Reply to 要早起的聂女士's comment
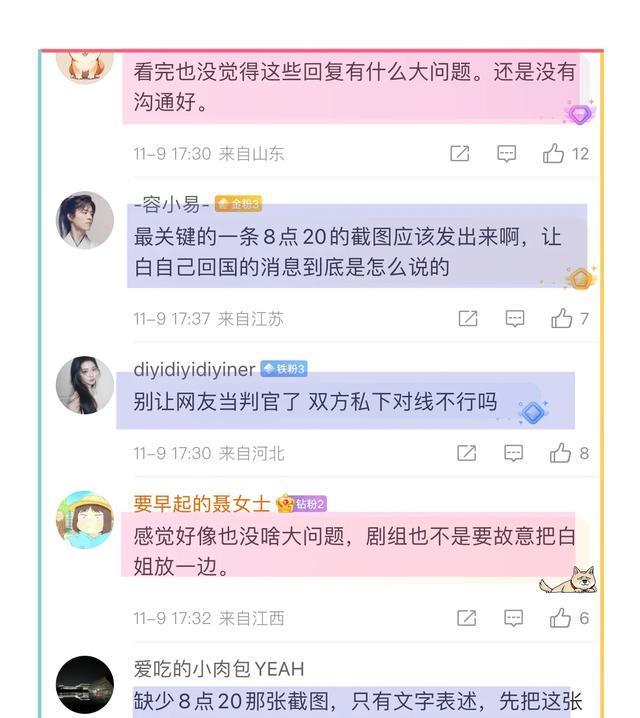Image resolution: width=640 pixels, height=718 pixels. click(x=513, y=618)
